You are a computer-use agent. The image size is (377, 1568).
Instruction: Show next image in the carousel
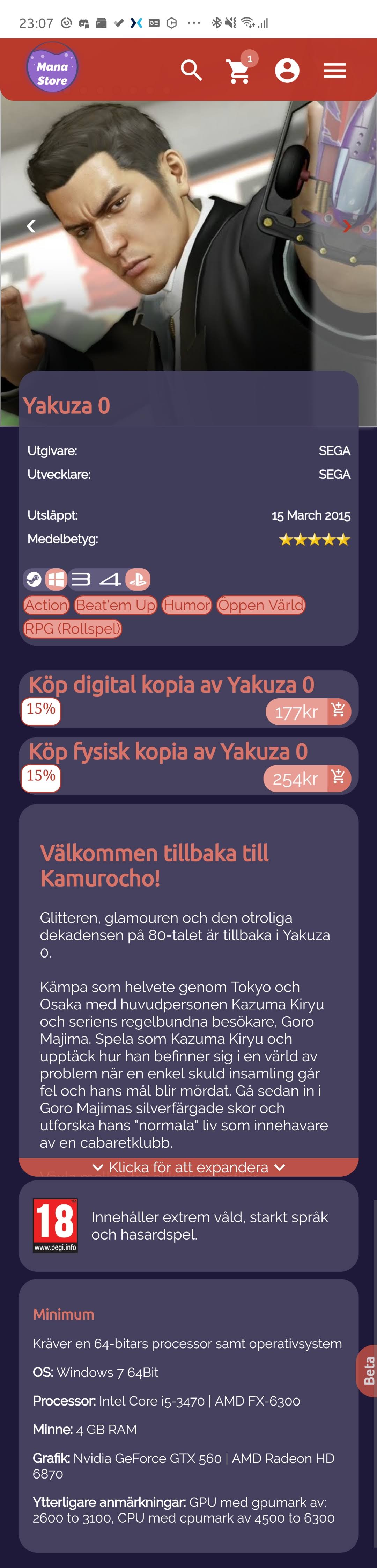coord(346,226)
